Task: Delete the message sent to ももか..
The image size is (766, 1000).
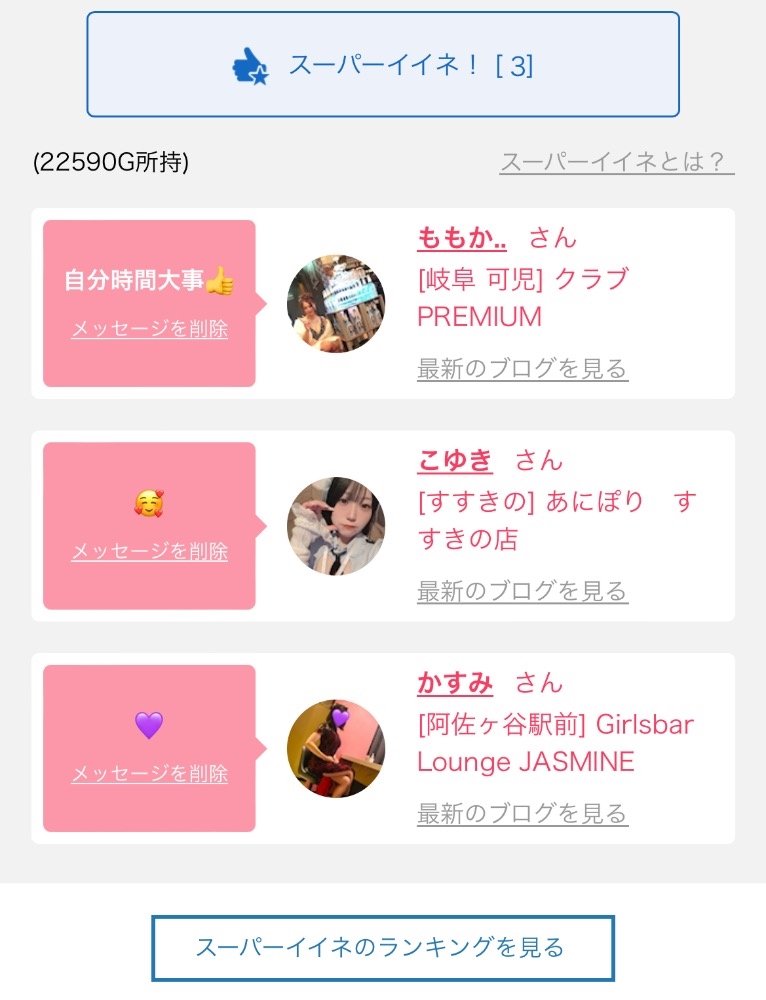Action: tap(150, 329)
